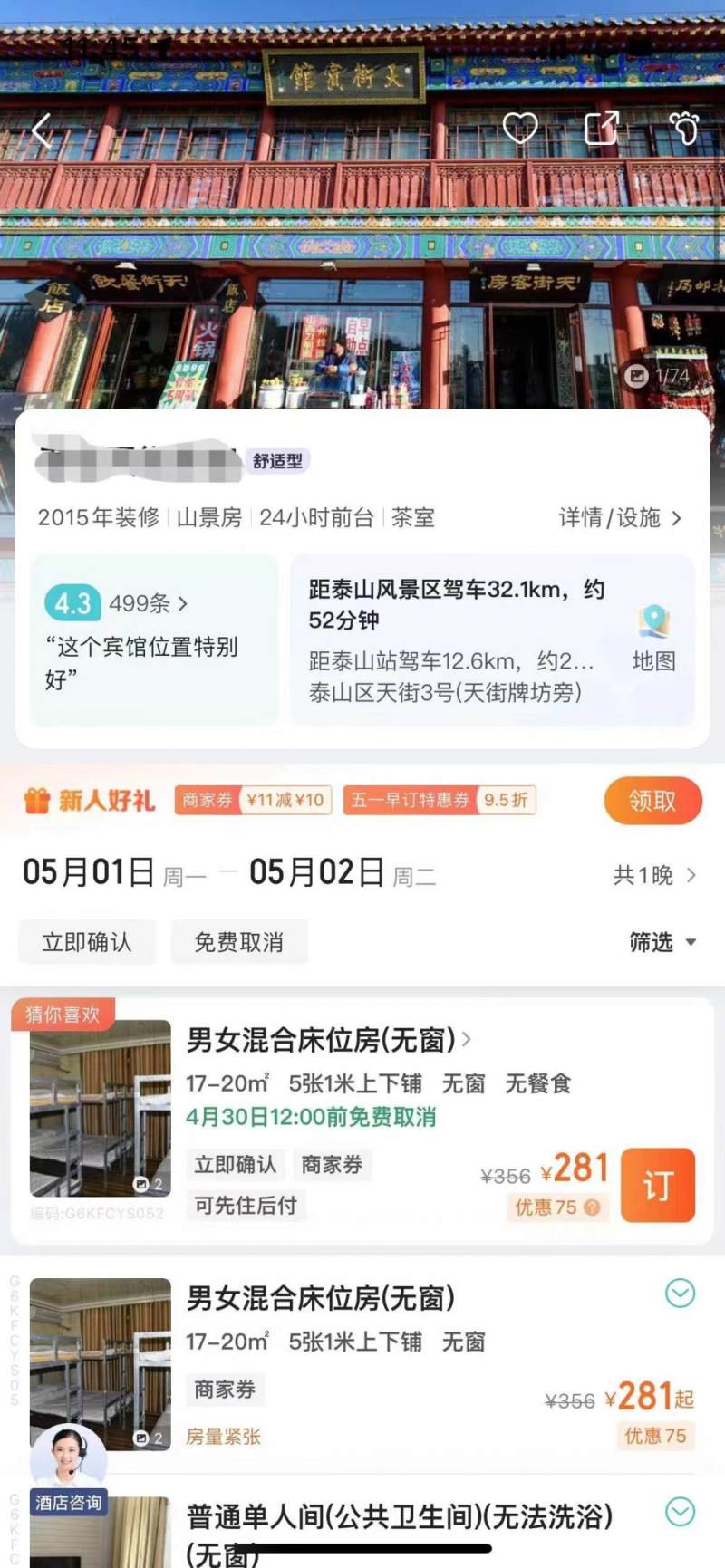
Task: Book the ¥281 room with 订
Action: (x=658, y=1185)
